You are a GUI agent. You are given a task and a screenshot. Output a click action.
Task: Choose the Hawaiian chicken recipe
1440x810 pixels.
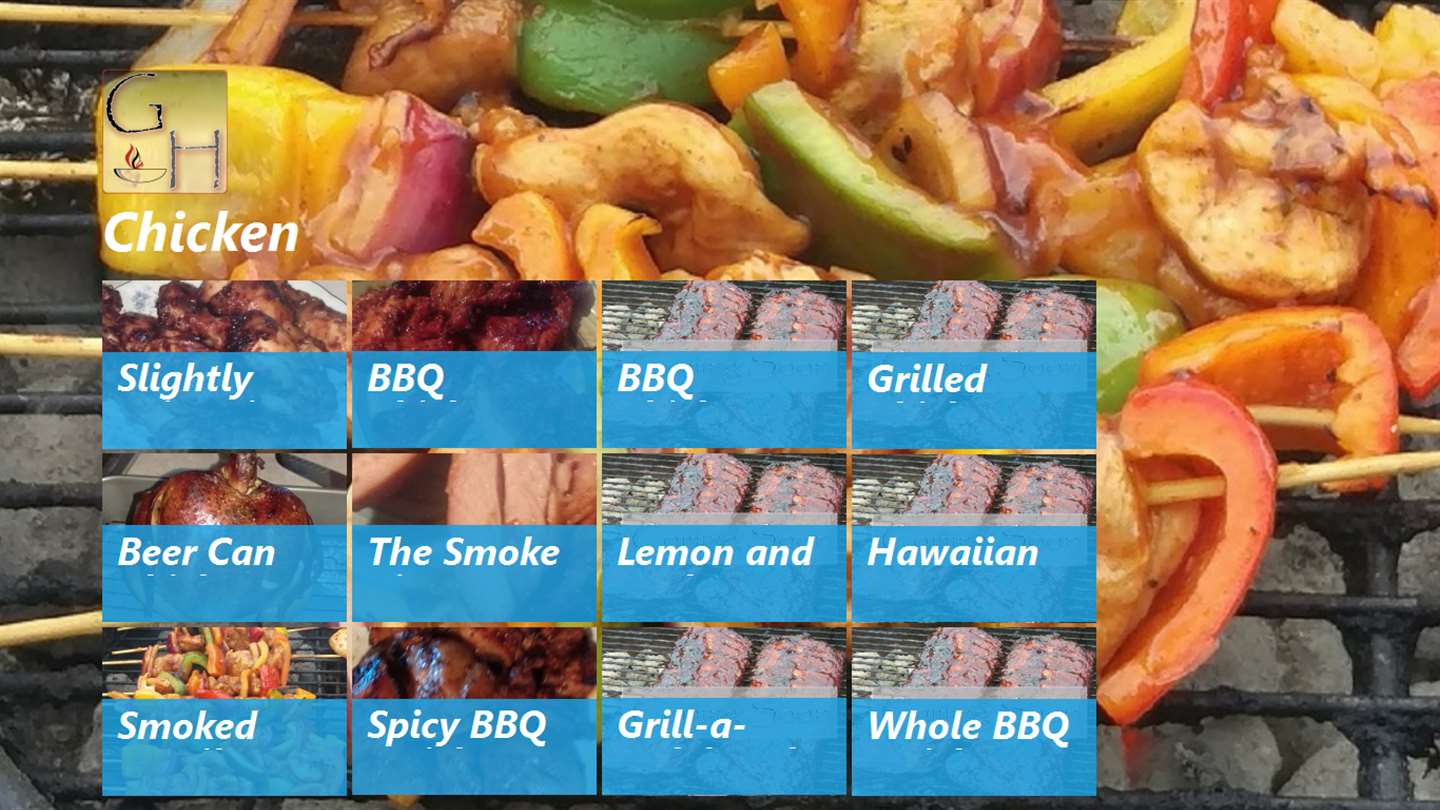click(973, 538)
